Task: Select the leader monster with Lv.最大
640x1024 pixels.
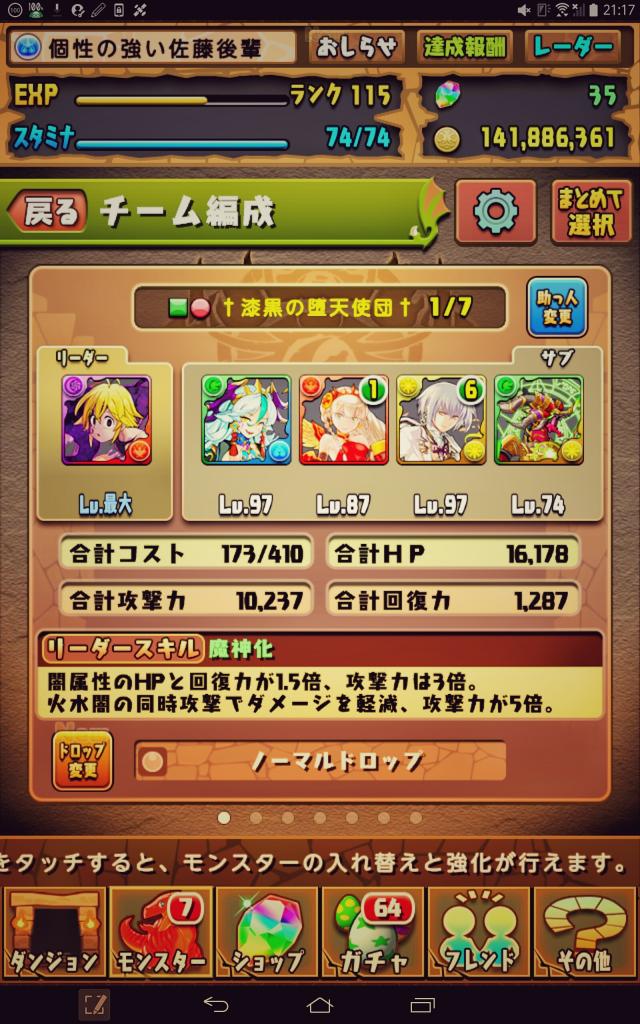Action: tap(105, 421)
